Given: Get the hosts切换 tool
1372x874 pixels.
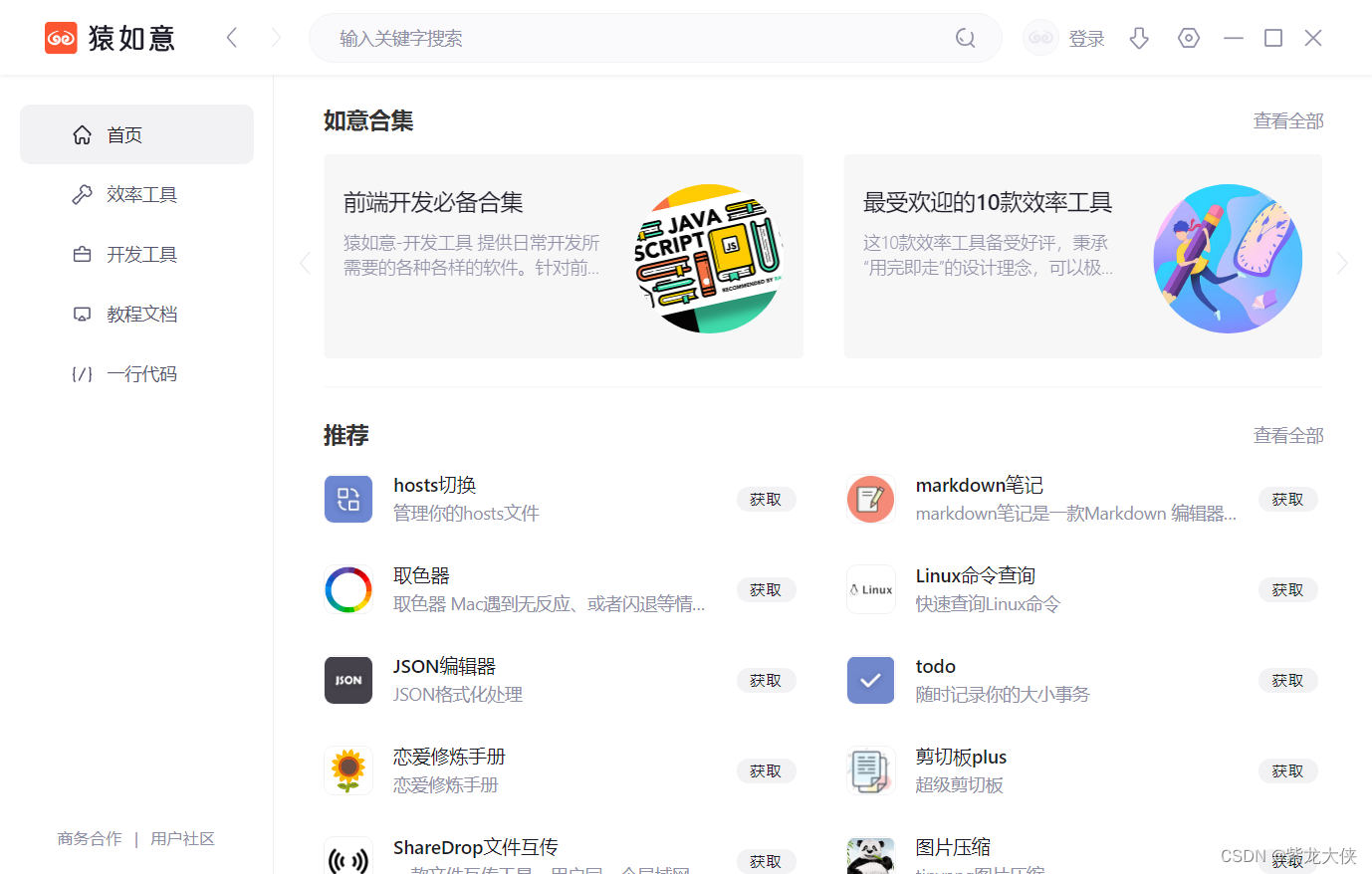Looking at the screenshot, I should pyautogui.click(x=766, y=499).
